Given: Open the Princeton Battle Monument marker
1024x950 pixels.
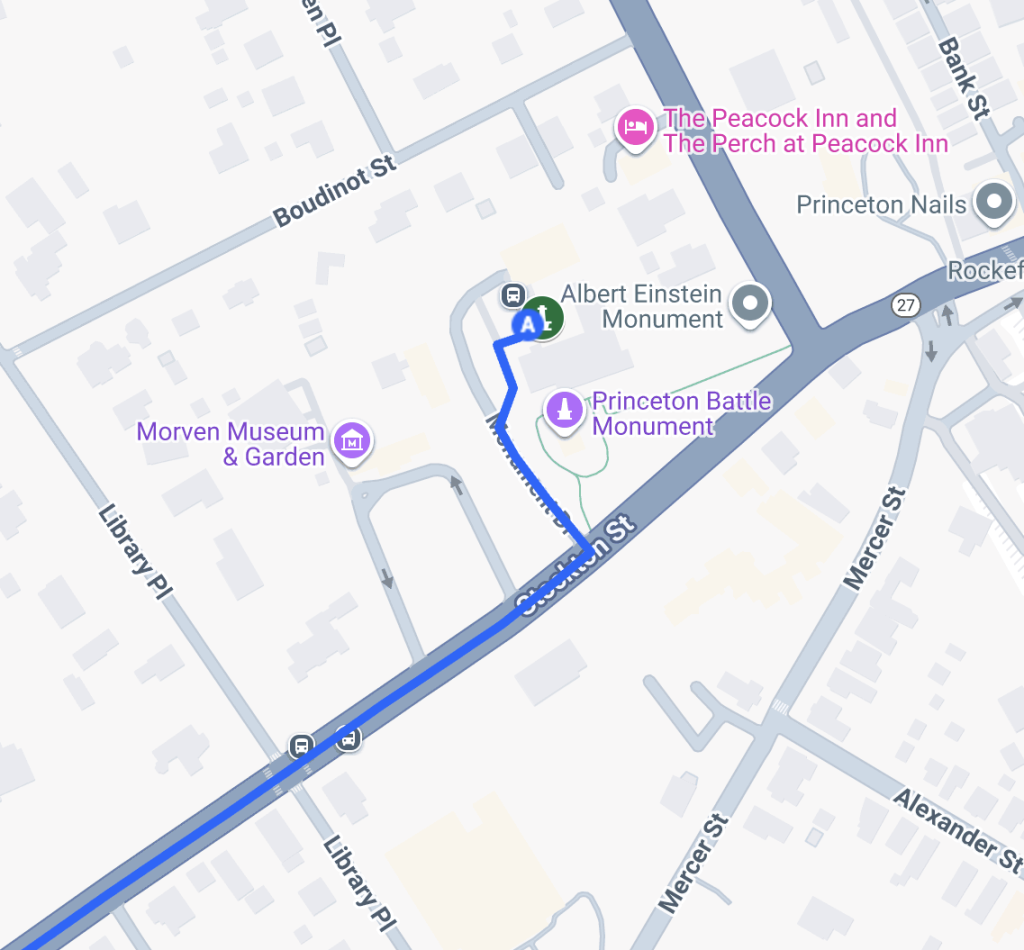Looking at the screenshot, I should 564,410.
